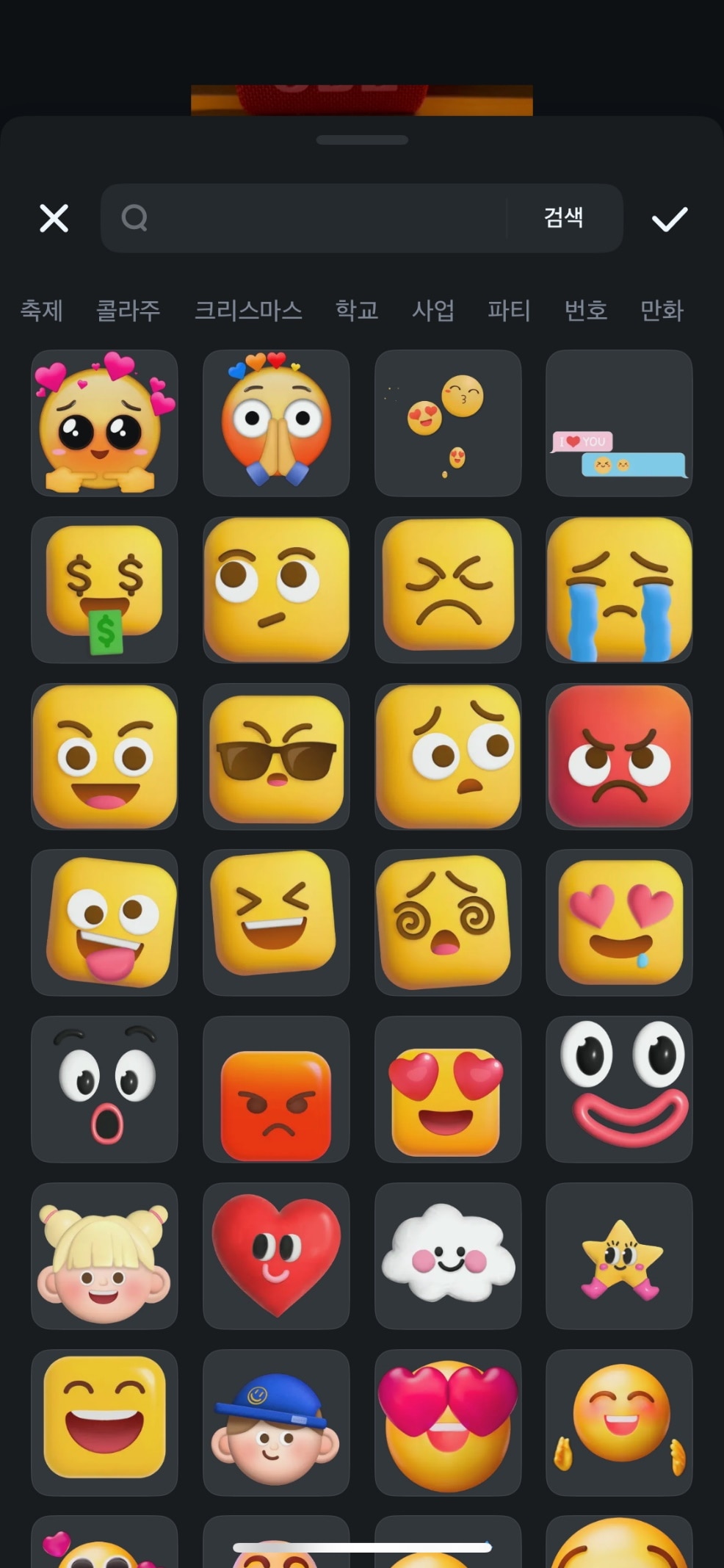Screen dimensions: 724x1568
Task: Add the smiling white cloud sticker
Action: 448,1256
